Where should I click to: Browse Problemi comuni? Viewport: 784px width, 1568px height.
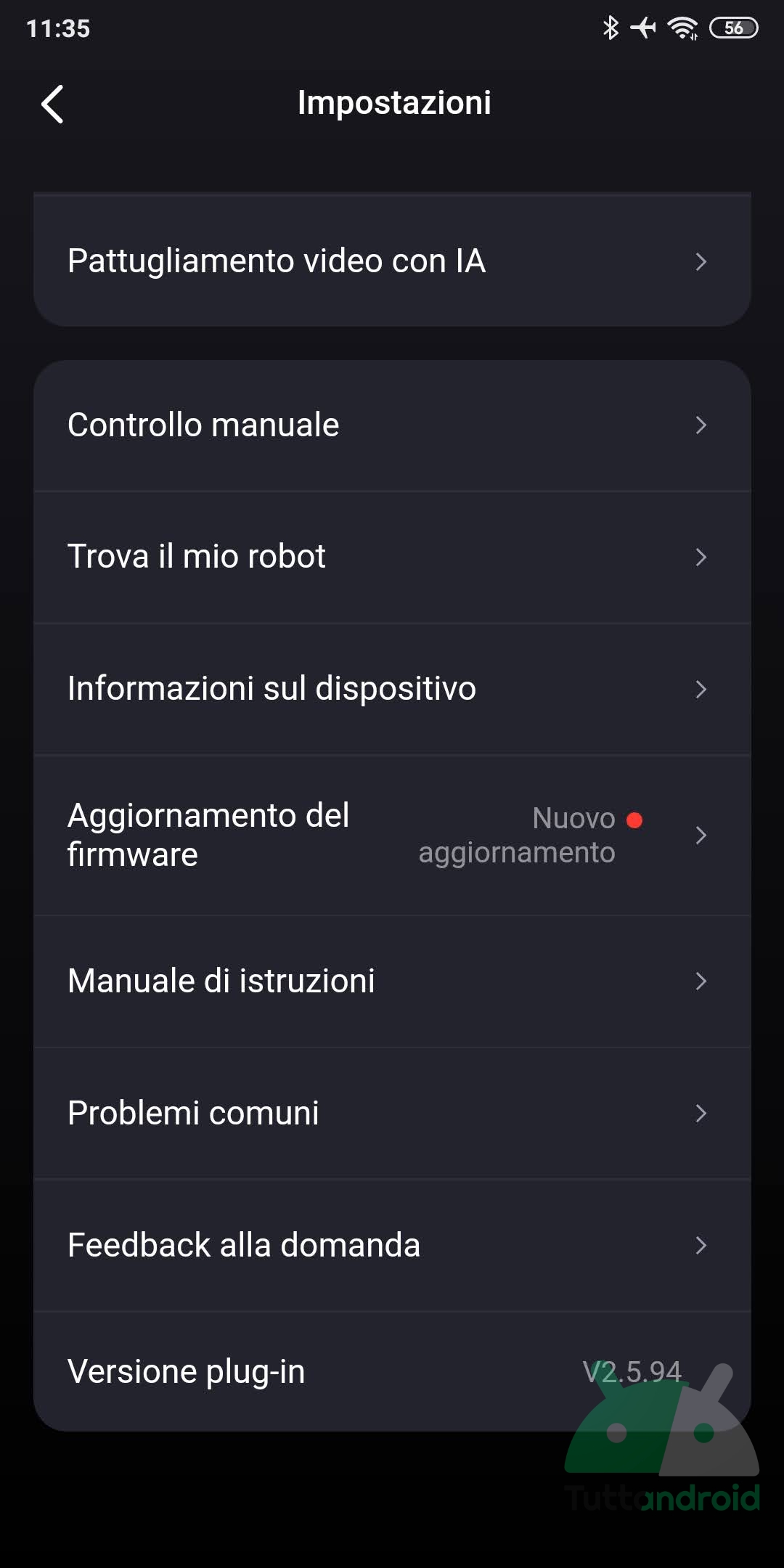click(392, 1113)
